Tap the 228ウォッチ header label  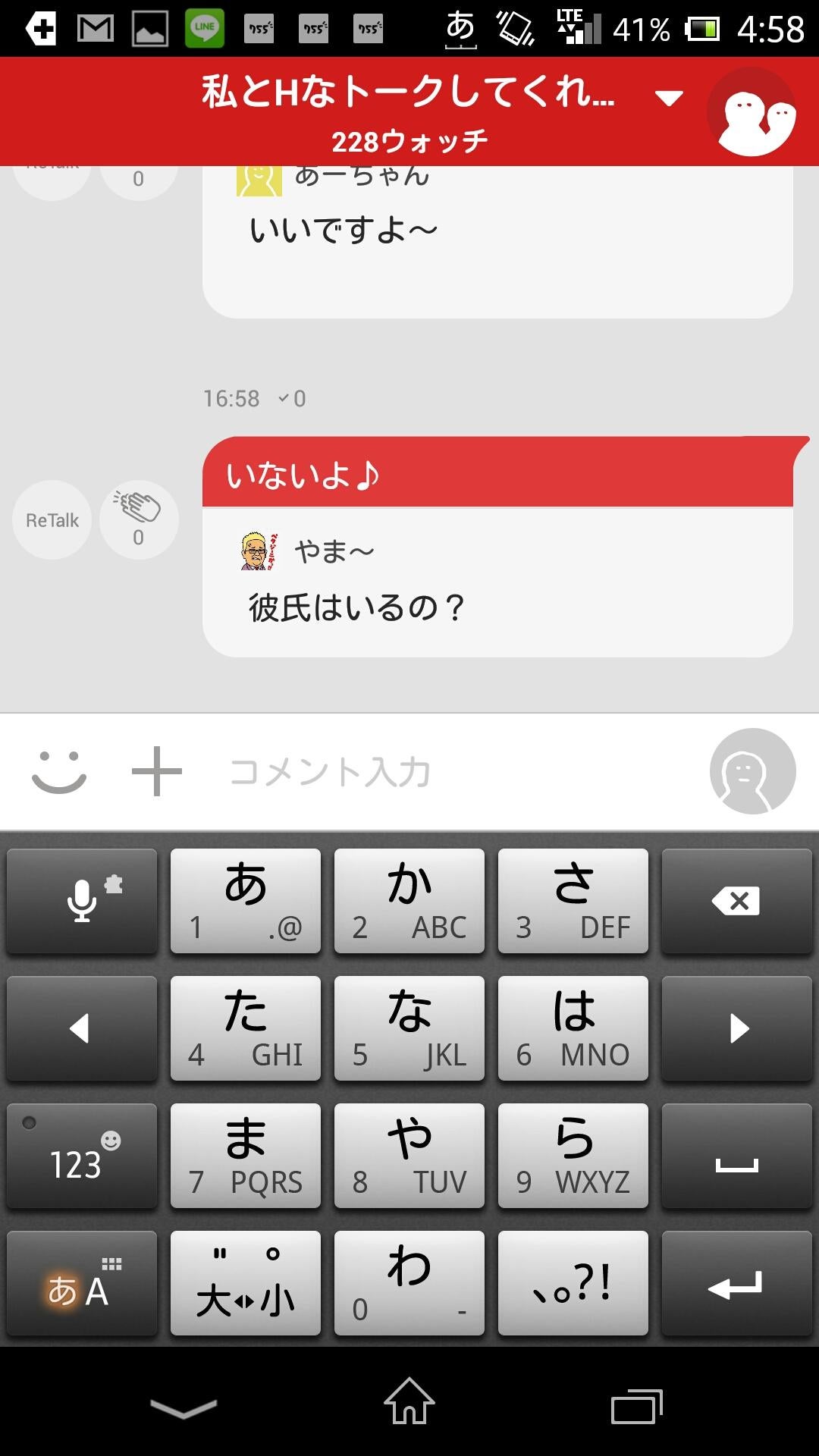point(409,140)
